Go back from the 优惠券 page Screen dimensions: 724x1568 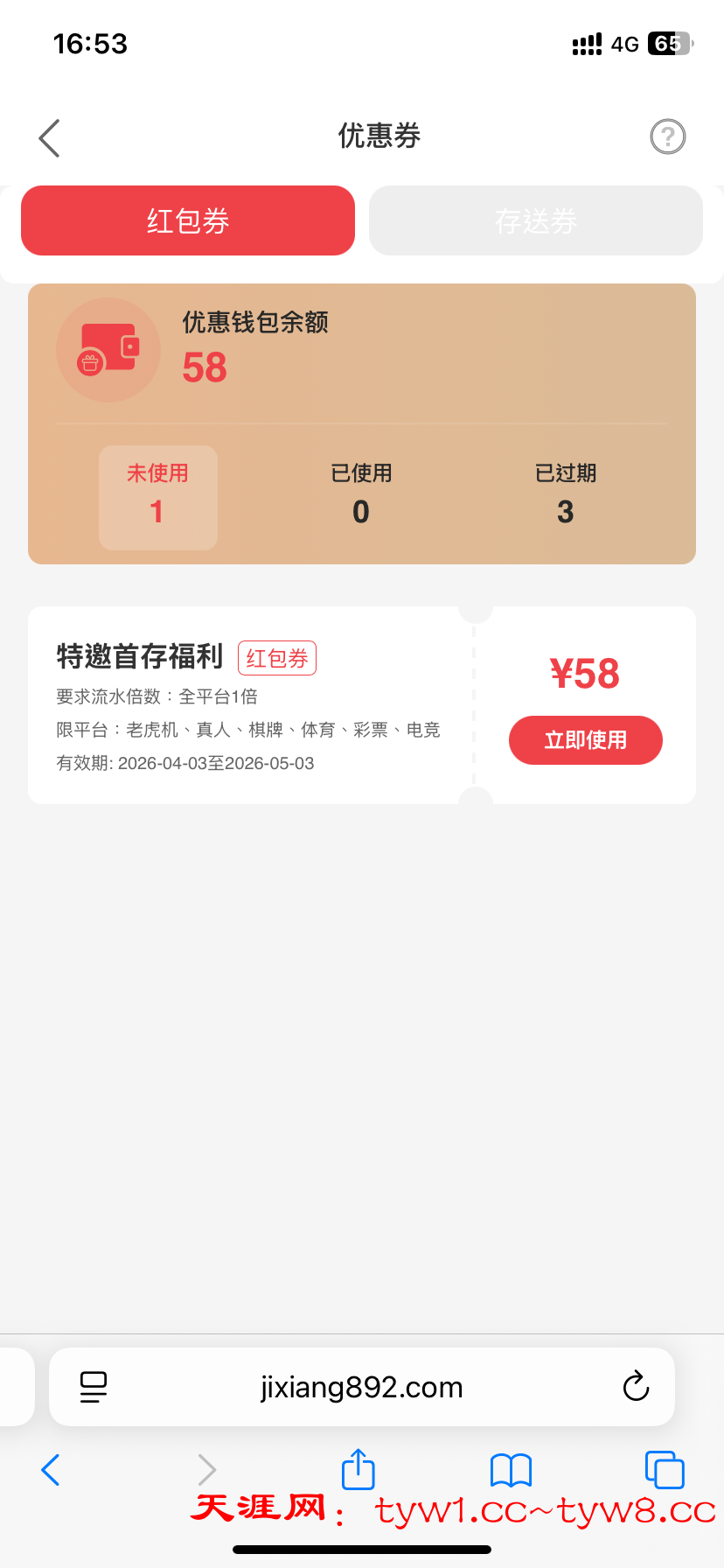click(x=50, y=138)
